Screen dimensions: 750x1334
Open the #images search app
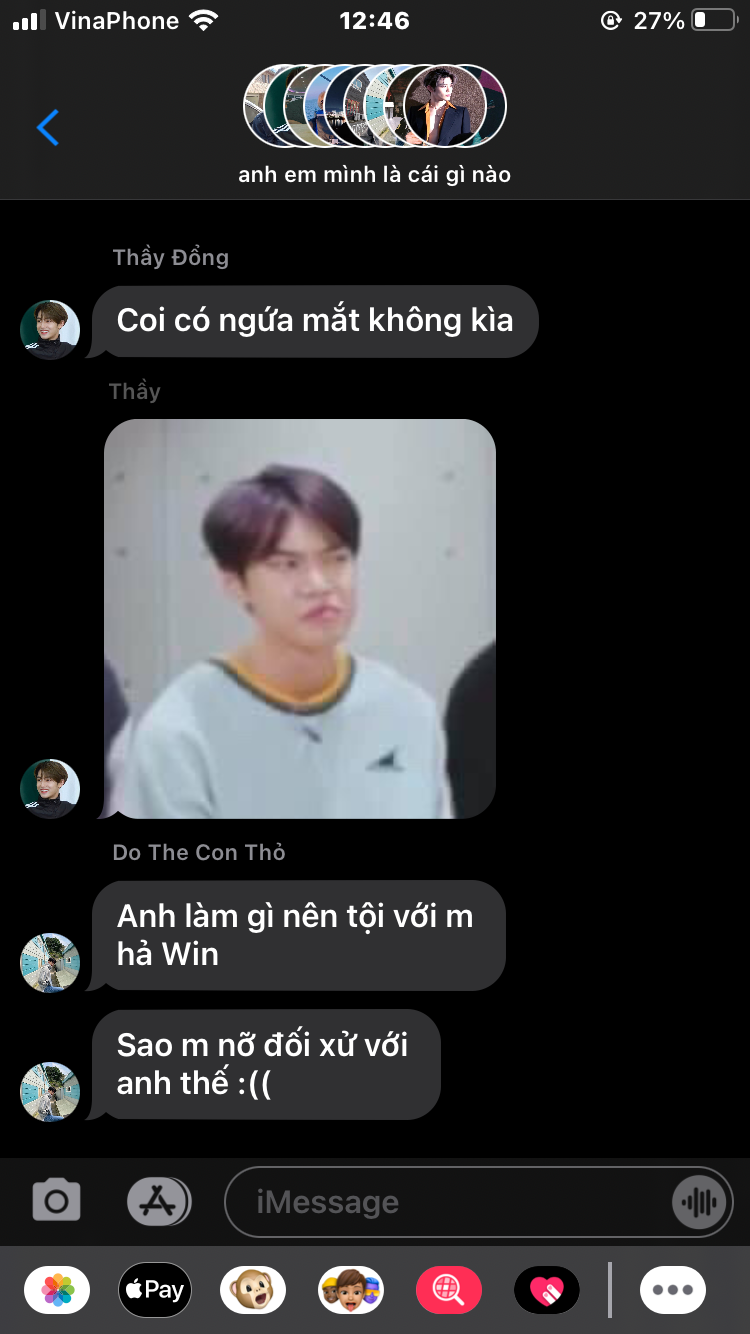pos(448,1290)
